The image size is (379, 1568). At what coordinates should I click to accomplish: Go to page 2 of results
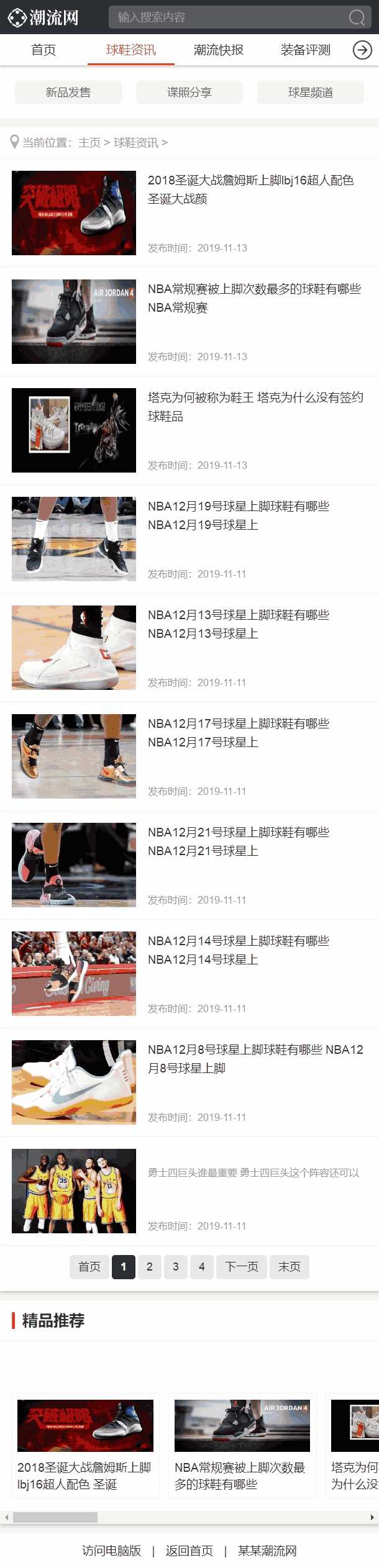click(x=150, y=1266)
